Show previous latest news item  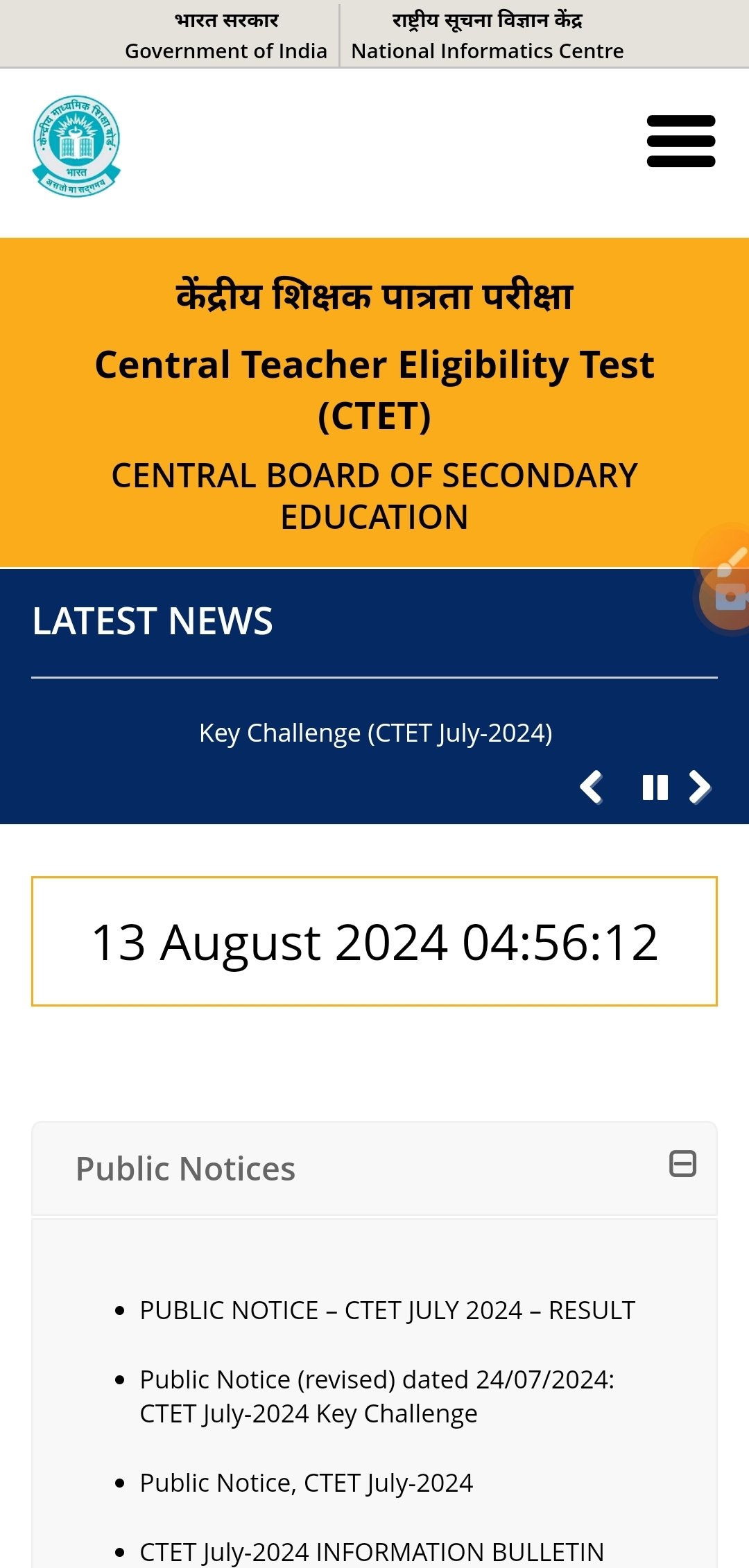click(x=592, y=787)
